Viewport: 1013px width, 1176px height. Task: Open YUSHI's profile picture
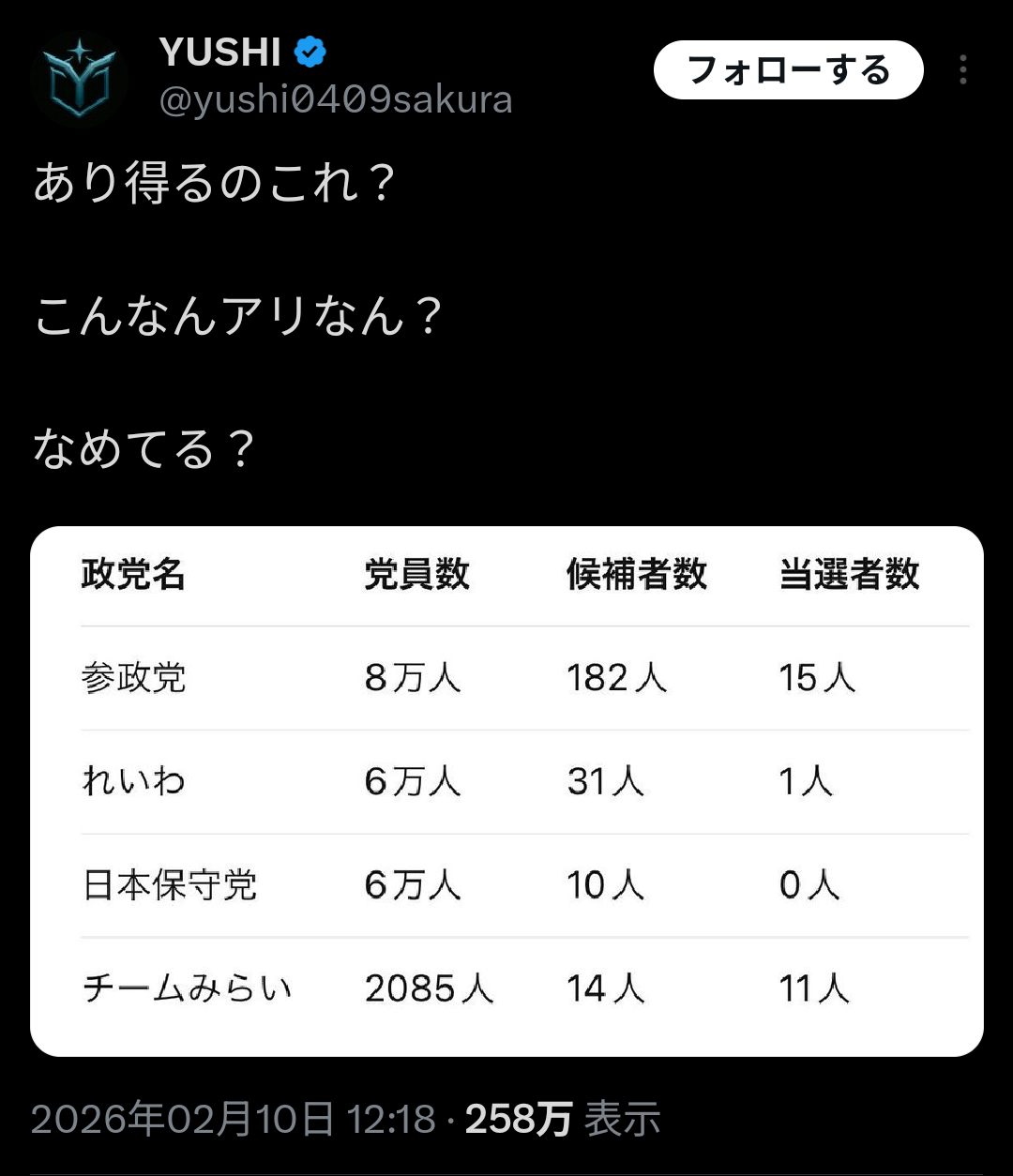pos(79,79)
